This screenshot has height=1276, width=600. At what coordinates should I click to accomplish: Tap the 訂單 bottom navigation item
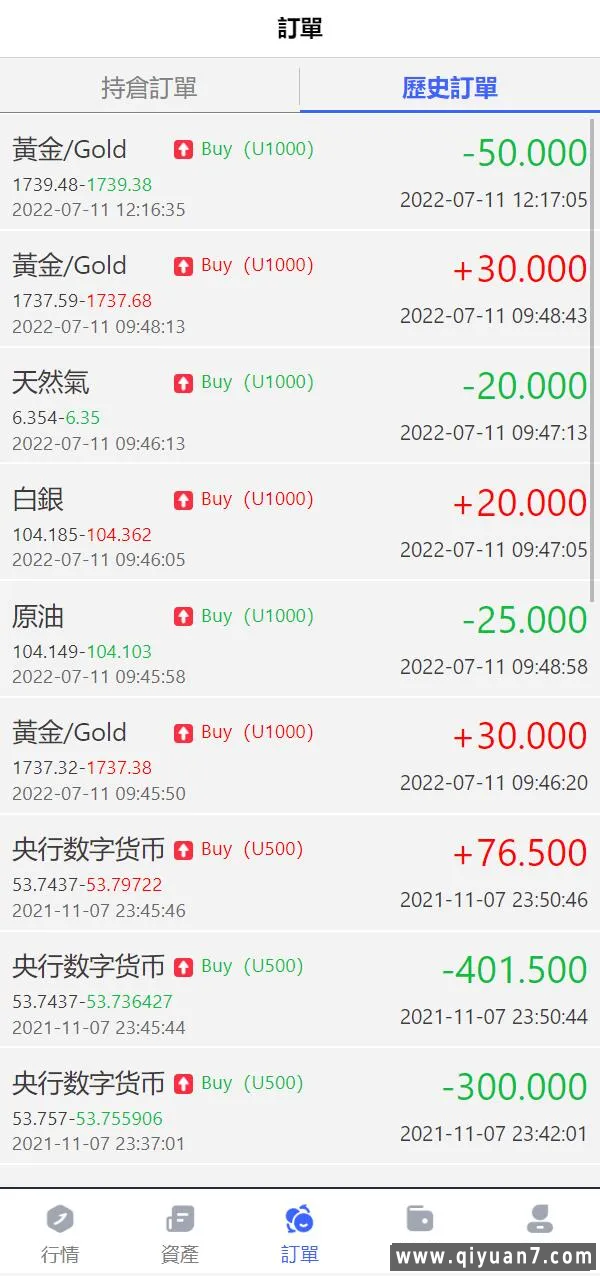[300, 1232]
